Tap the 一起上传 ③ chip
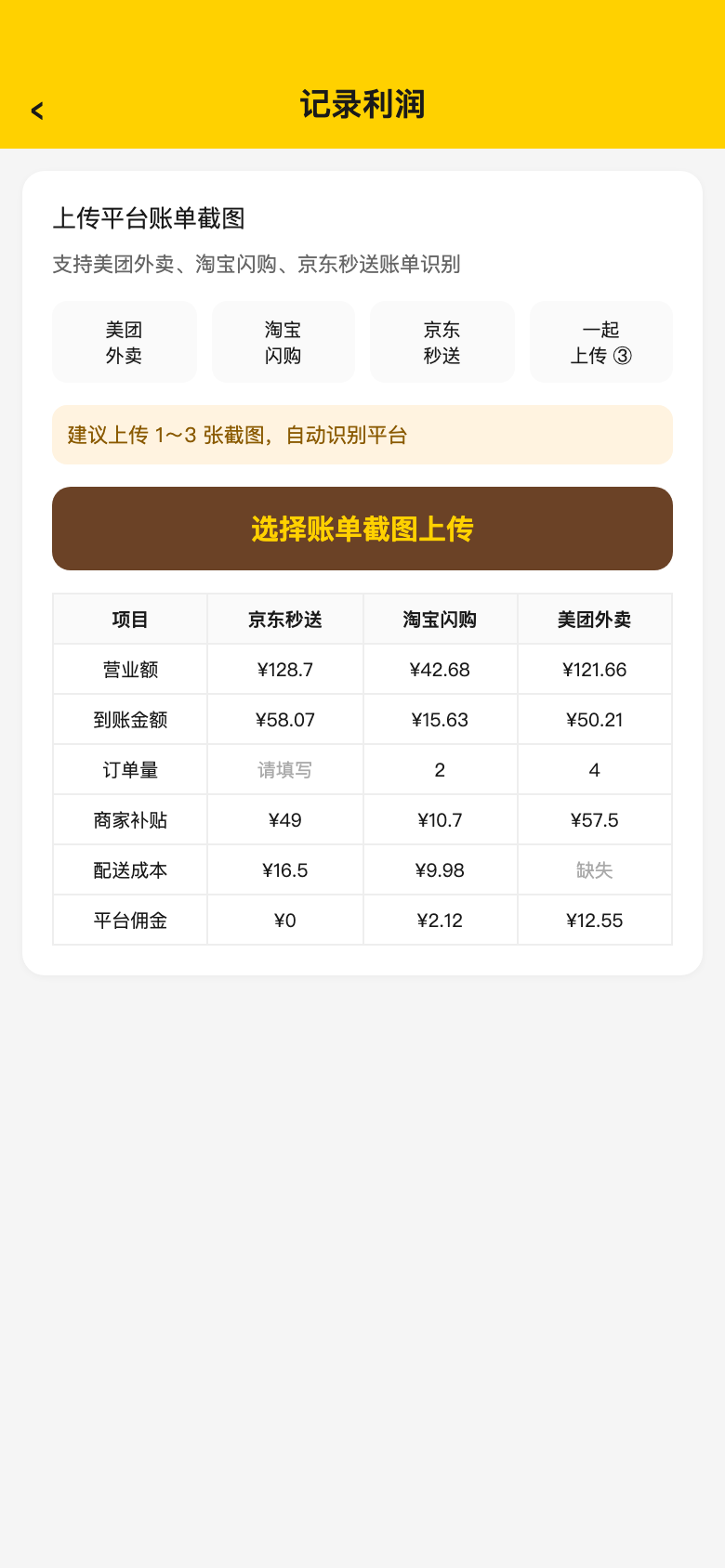The width and height of the screenshot is (725, 1568). pos(601,342)
